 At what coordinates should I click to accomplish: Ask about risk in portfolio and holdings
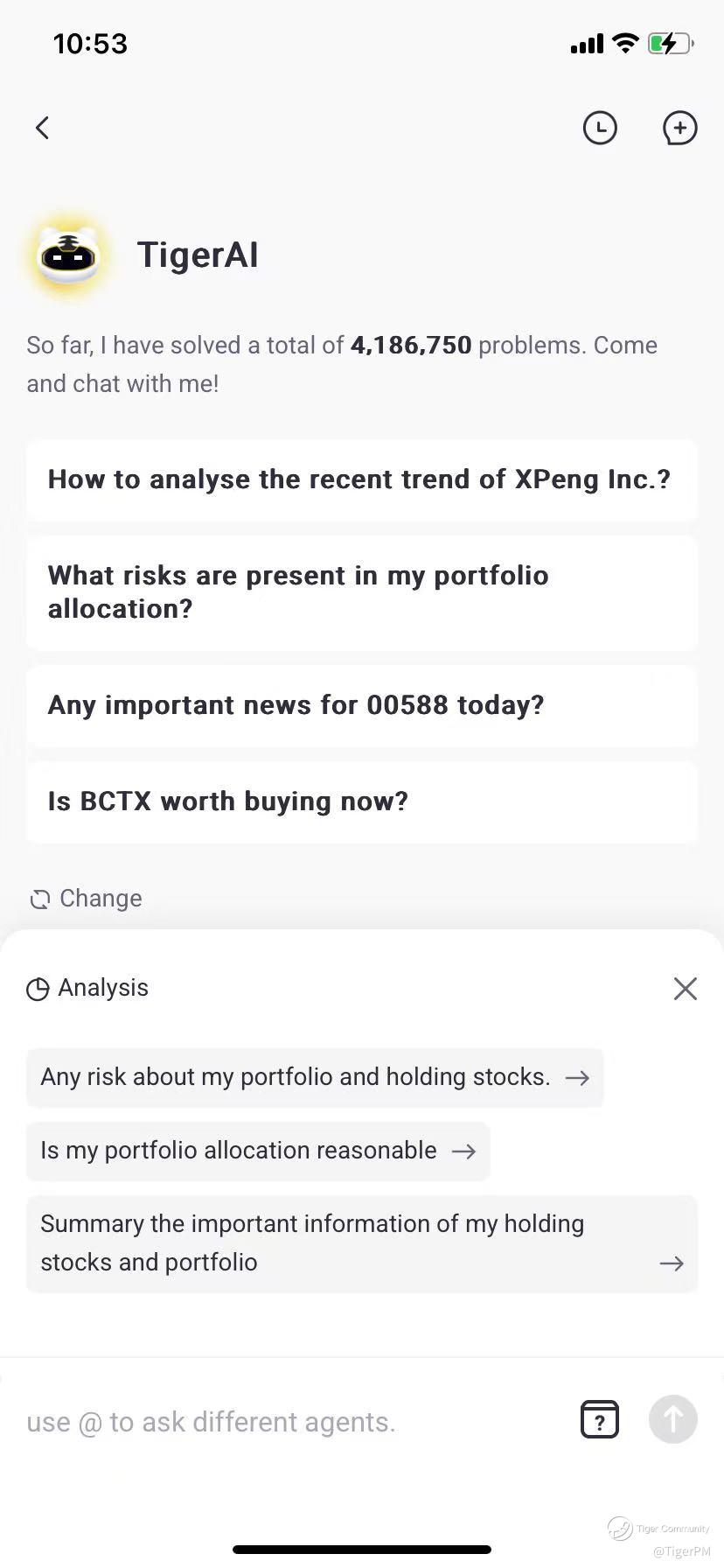[315, 1077]
